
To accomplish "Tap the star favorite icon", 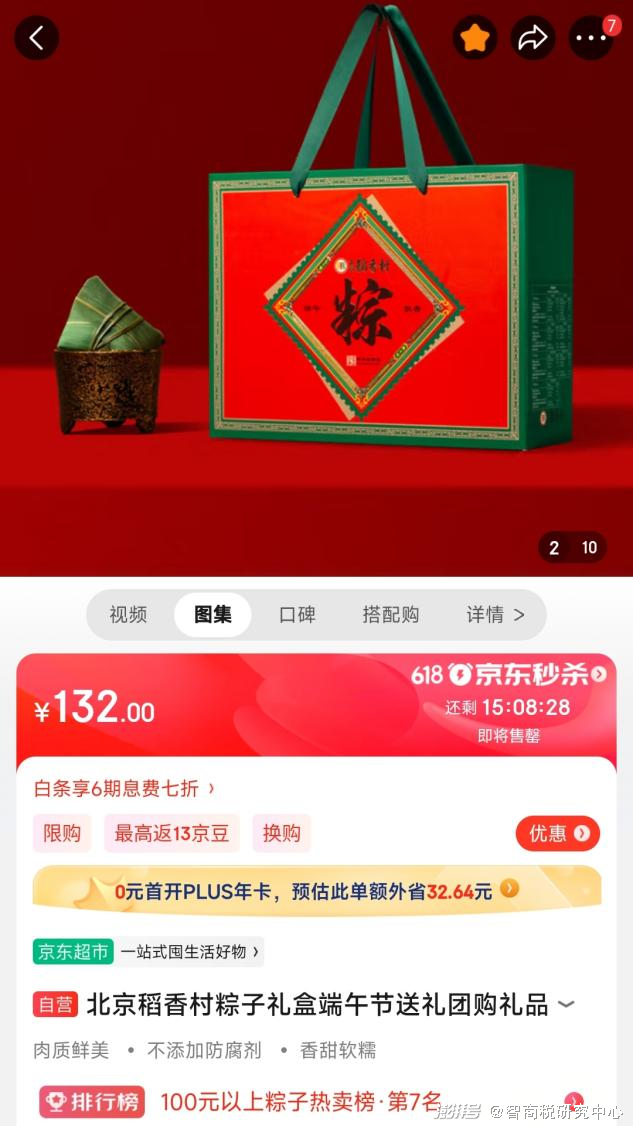I will tap(475, 37).
